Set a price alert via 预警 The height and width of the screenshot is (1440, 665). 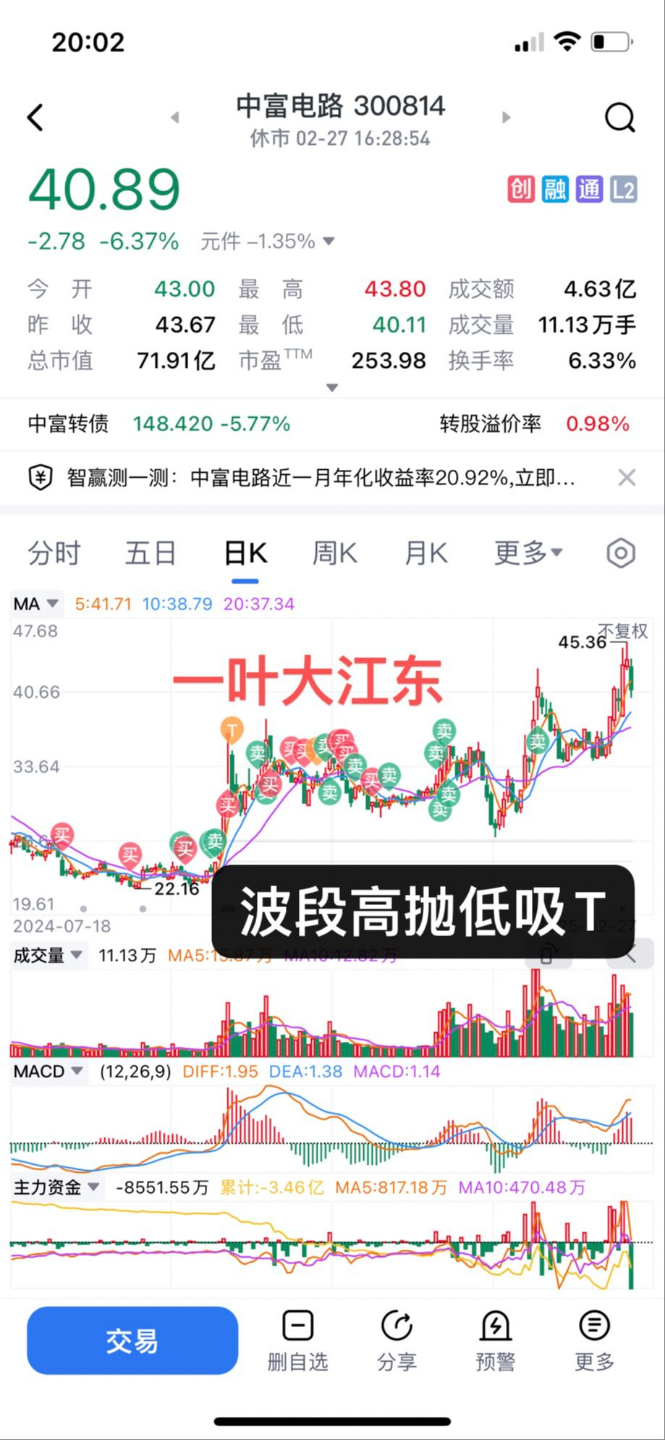(495, 1341)
